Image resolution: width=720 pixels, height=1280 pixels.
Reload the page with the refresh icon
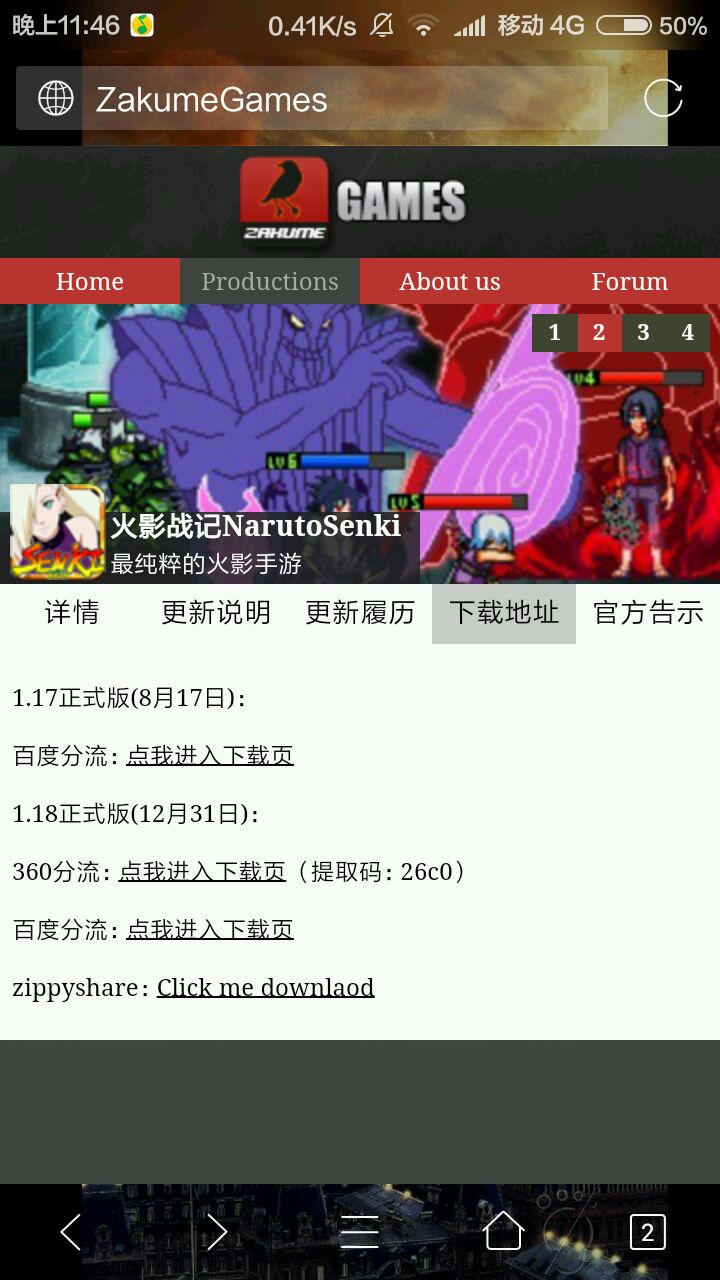(662, 98)
